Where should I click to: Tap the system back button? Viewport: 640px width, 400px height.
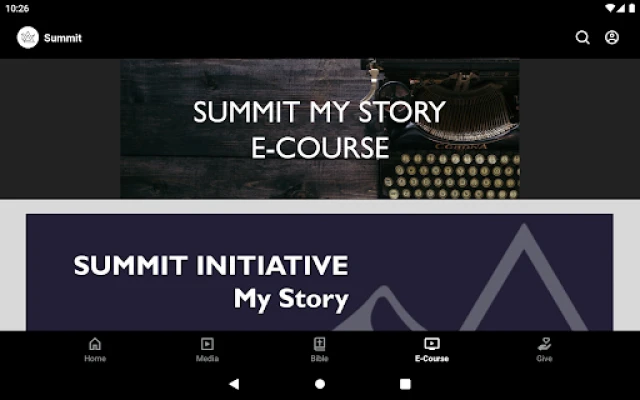(234, 383)
